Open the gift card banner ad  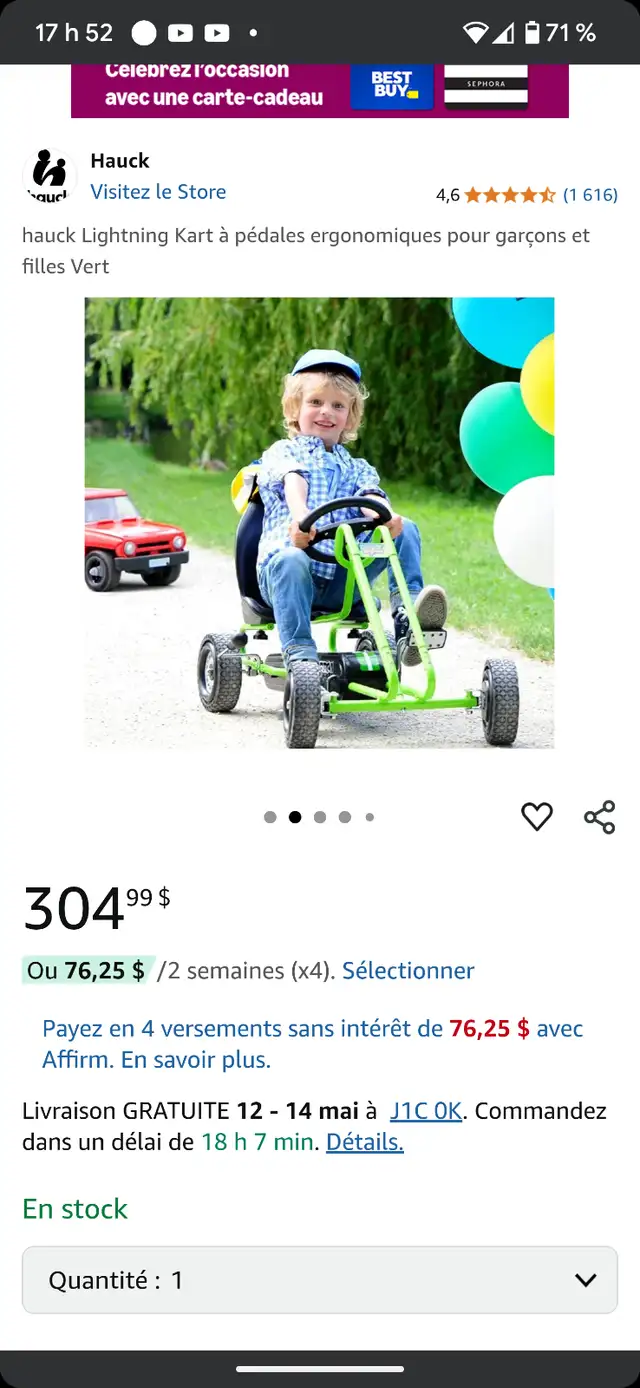click(x=320, y=90)
